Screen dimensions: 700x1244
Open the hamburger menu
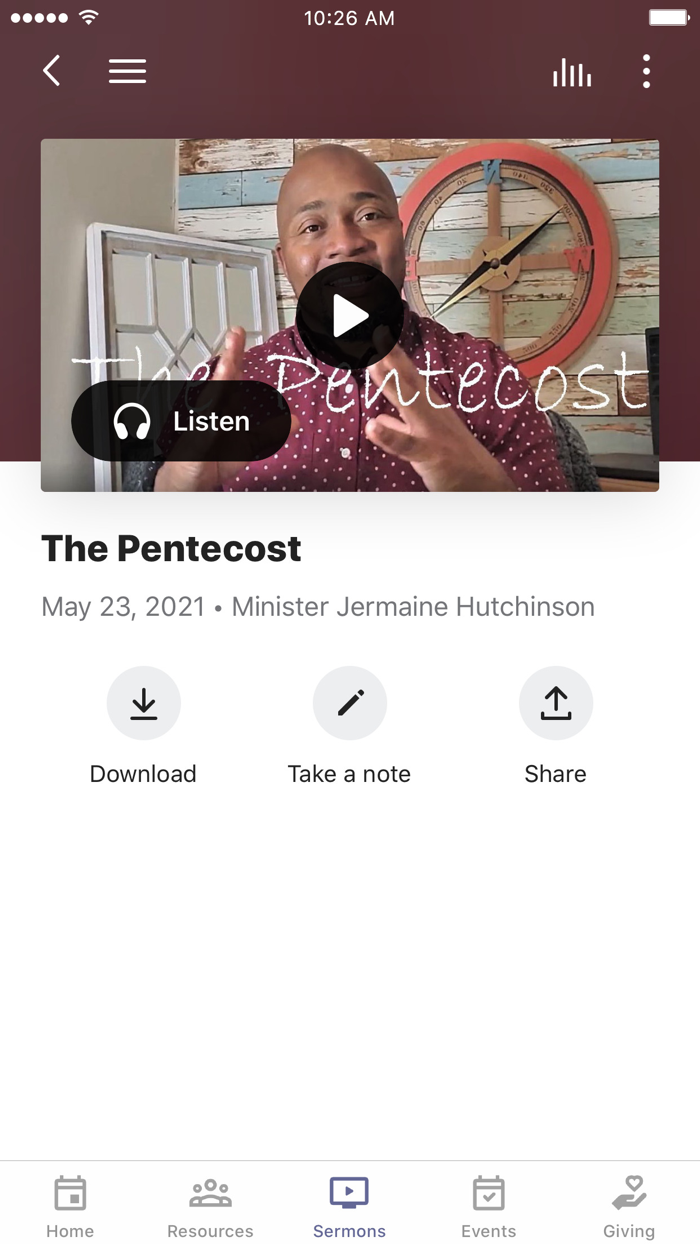[127, 71]
